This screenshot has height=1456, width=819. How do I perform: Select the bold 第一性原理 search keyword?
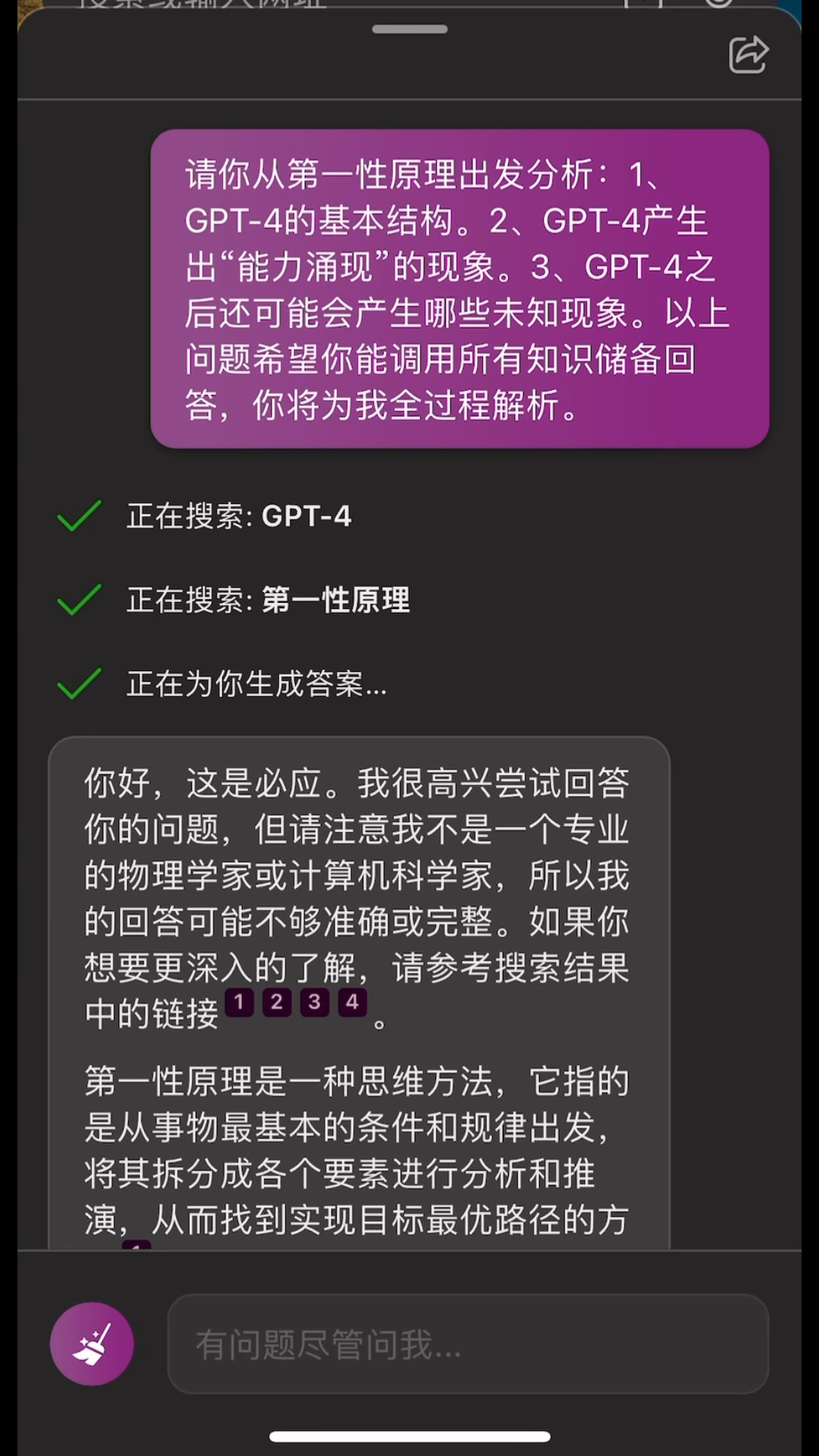(x=336, y=601)
